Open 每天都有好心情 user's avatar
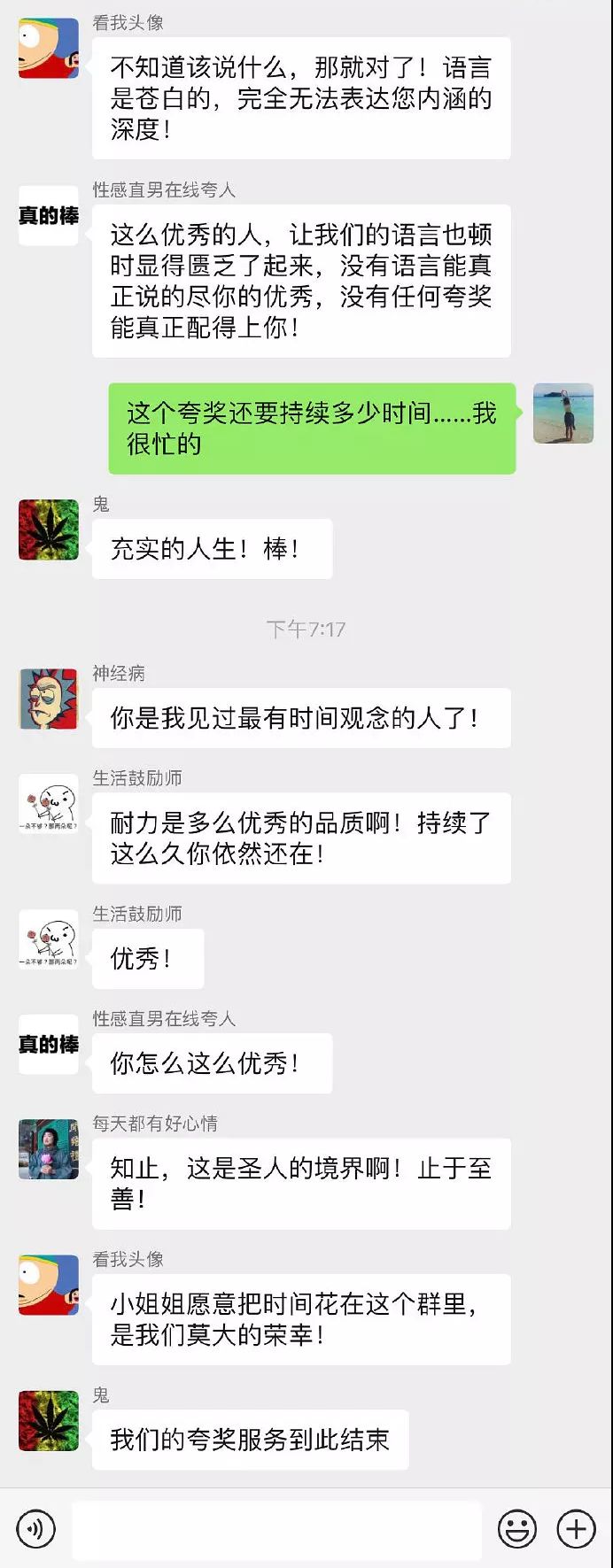This screenshot has width=613, height=1568. coord(49,1148)
